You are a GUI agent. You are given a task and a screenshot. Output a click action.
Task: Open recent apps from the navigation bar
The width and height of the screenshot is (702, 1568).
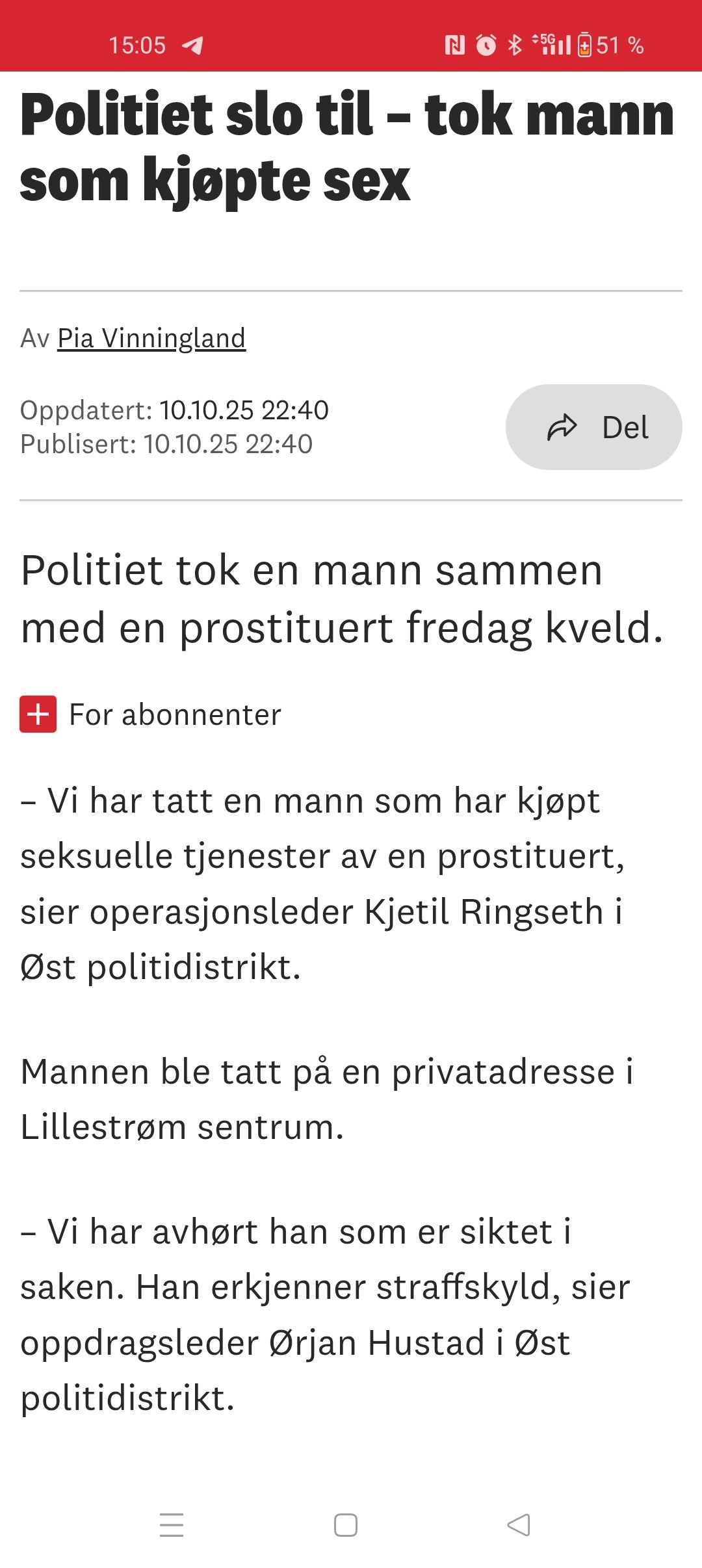(x=172, y=1524)
